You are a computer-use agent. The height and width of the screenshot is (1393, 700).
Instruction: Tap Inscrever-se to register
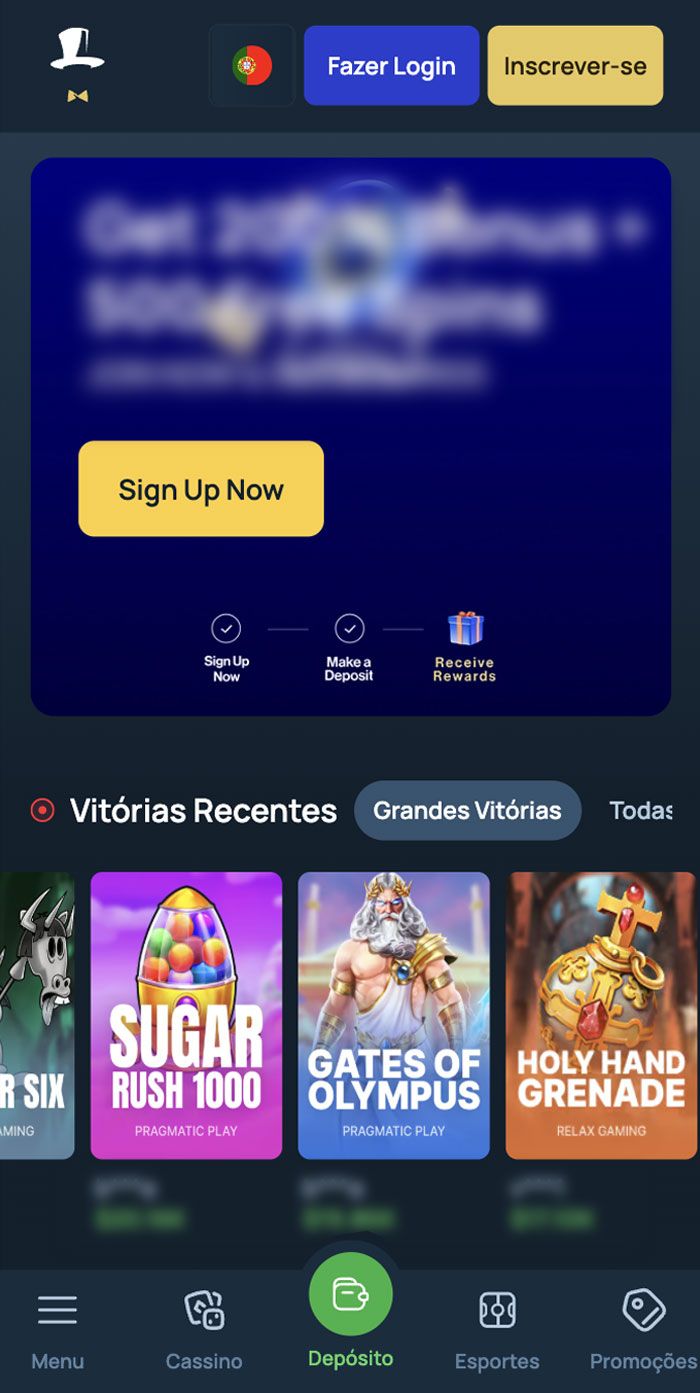click(575, 66)
